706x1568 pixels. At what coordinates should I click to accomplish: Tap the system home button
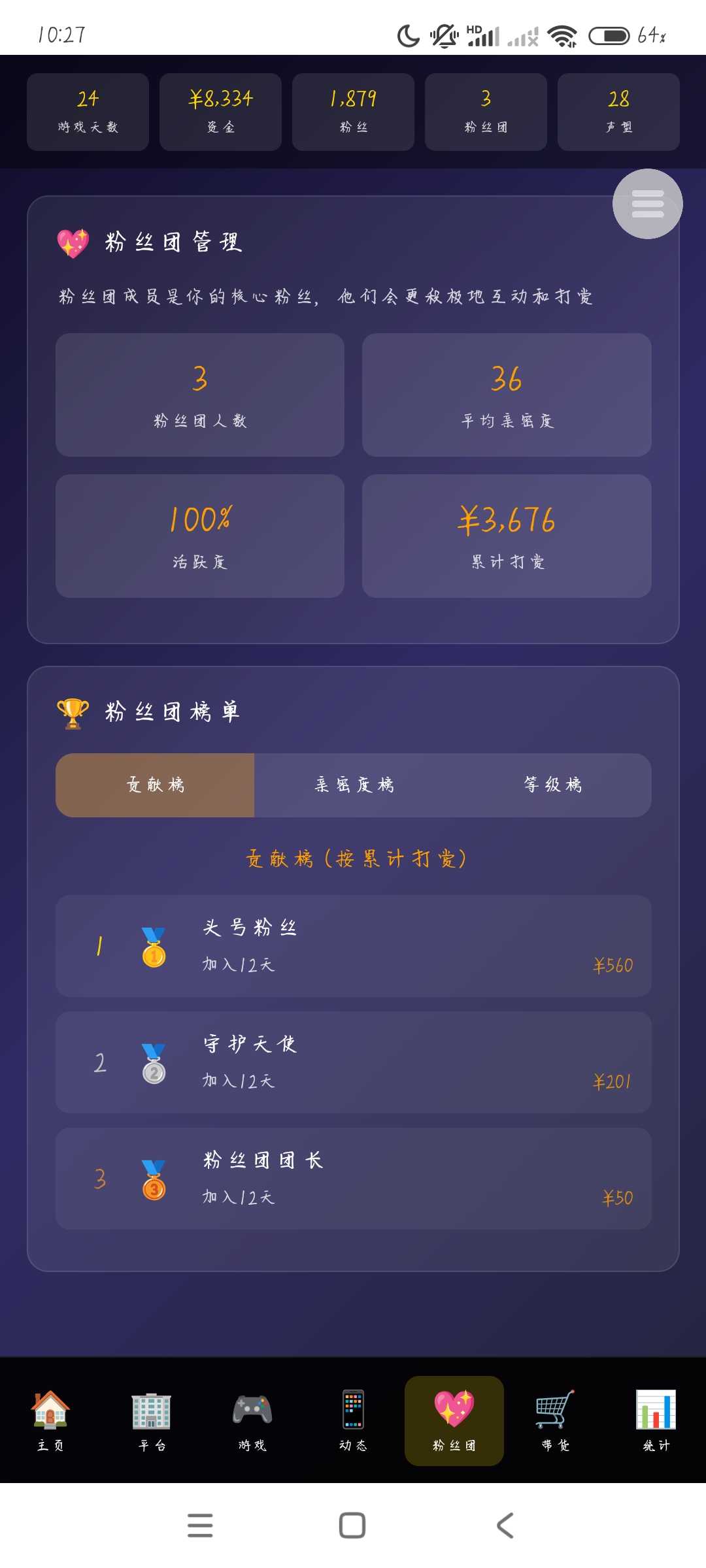click(x=352, y=1526)
